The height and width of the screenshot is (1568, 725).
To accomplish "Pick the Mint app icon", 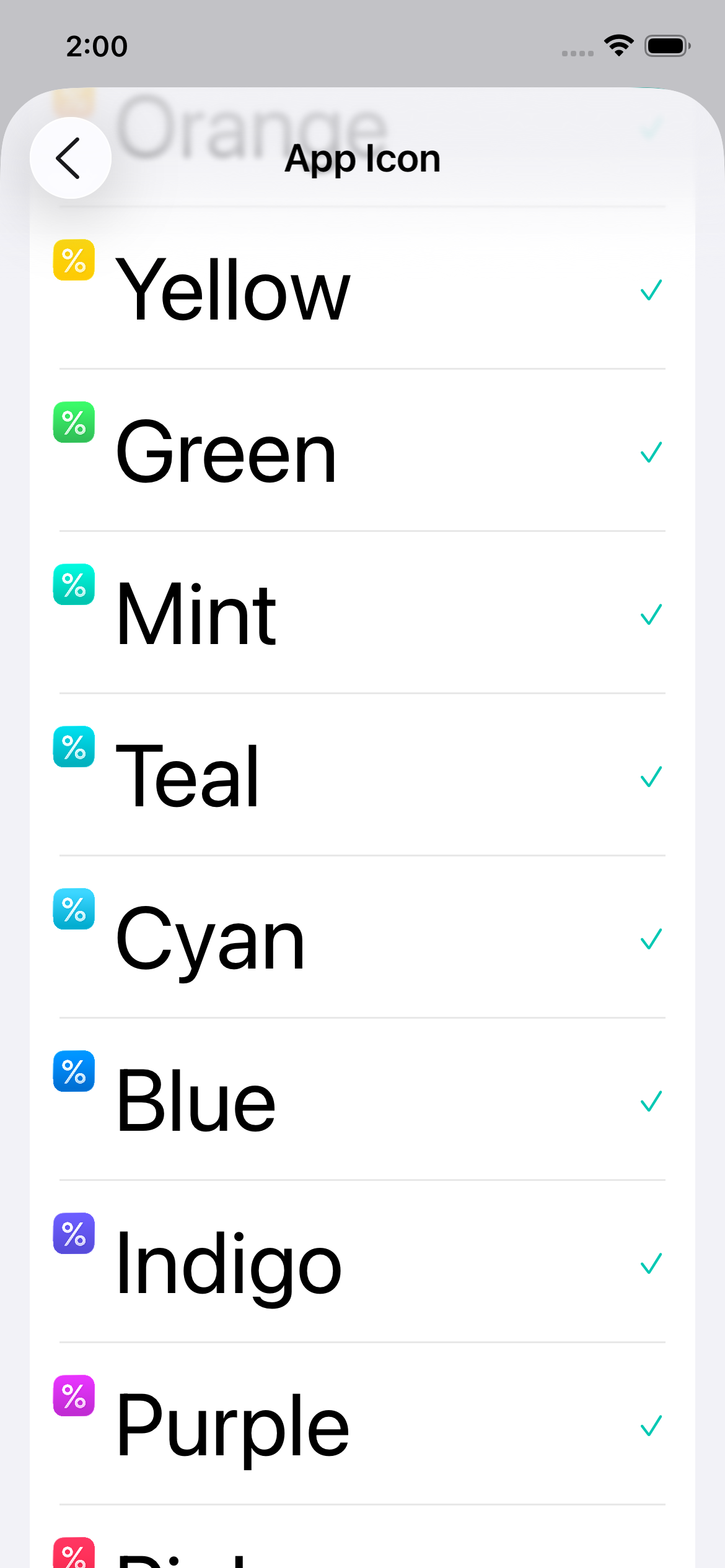I will coord(362,614).
